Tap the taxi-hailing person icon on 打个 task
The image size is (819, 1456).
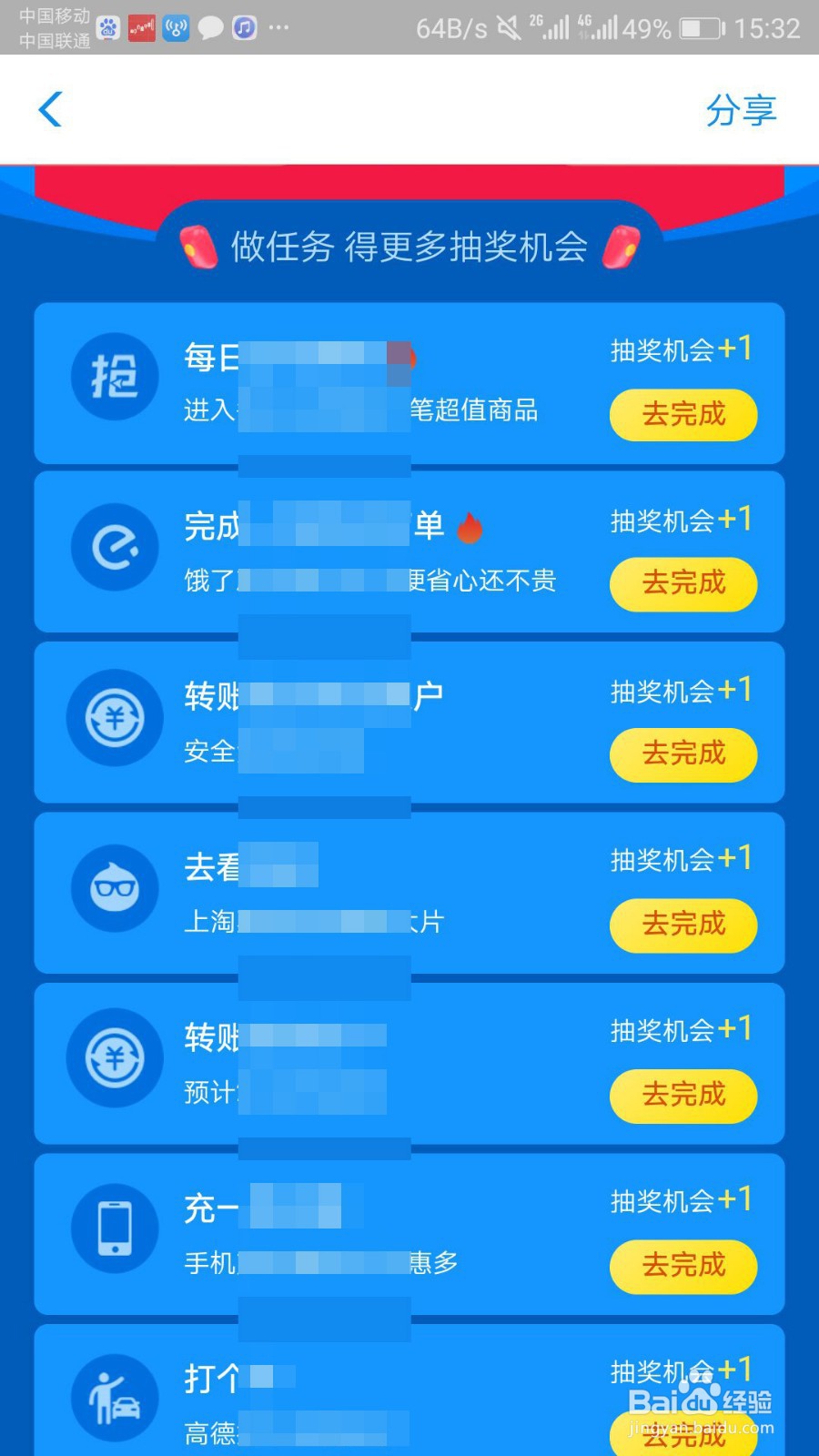[x=114, y=1397]
